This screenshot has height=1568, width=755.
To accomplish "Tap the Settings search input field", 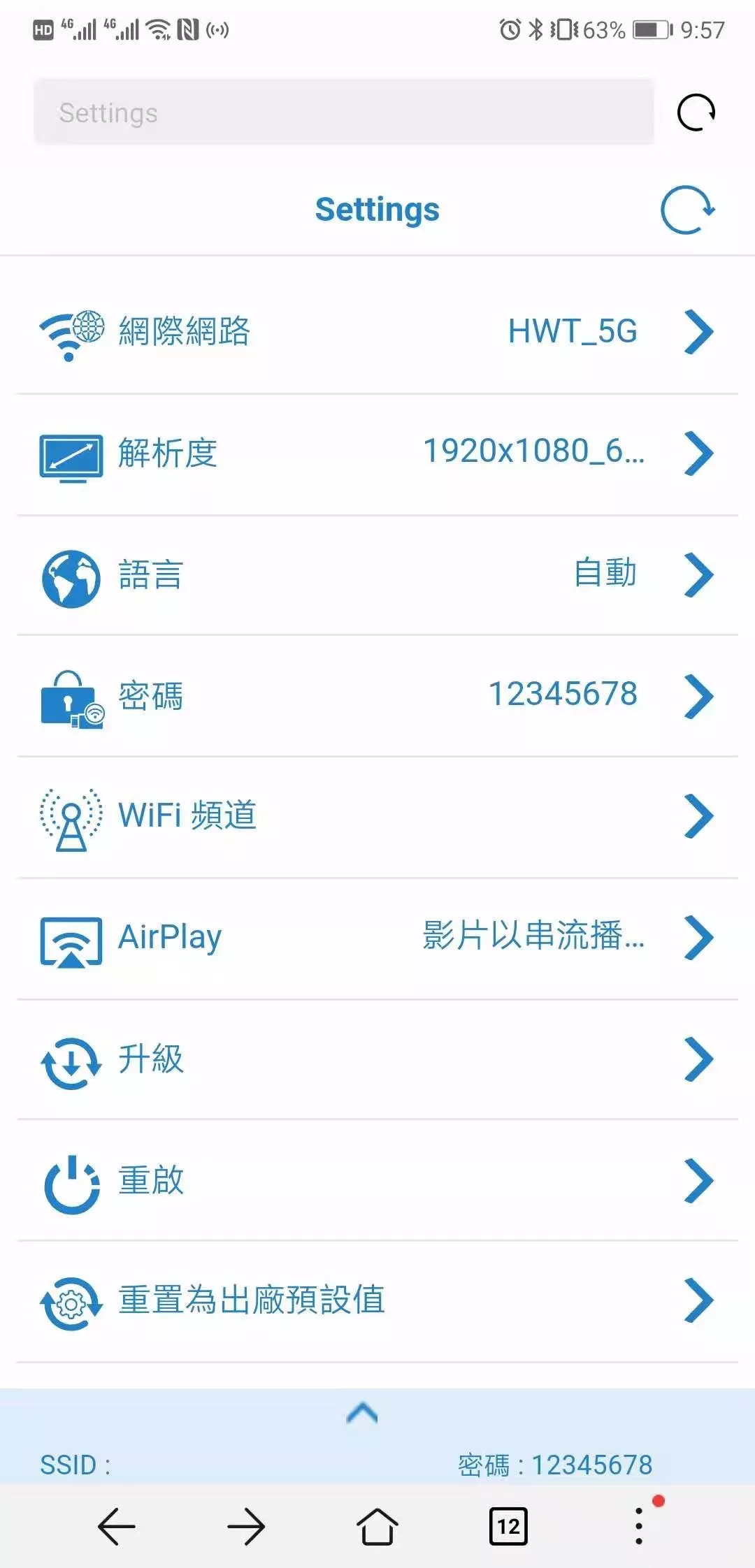I will point(343,111).
